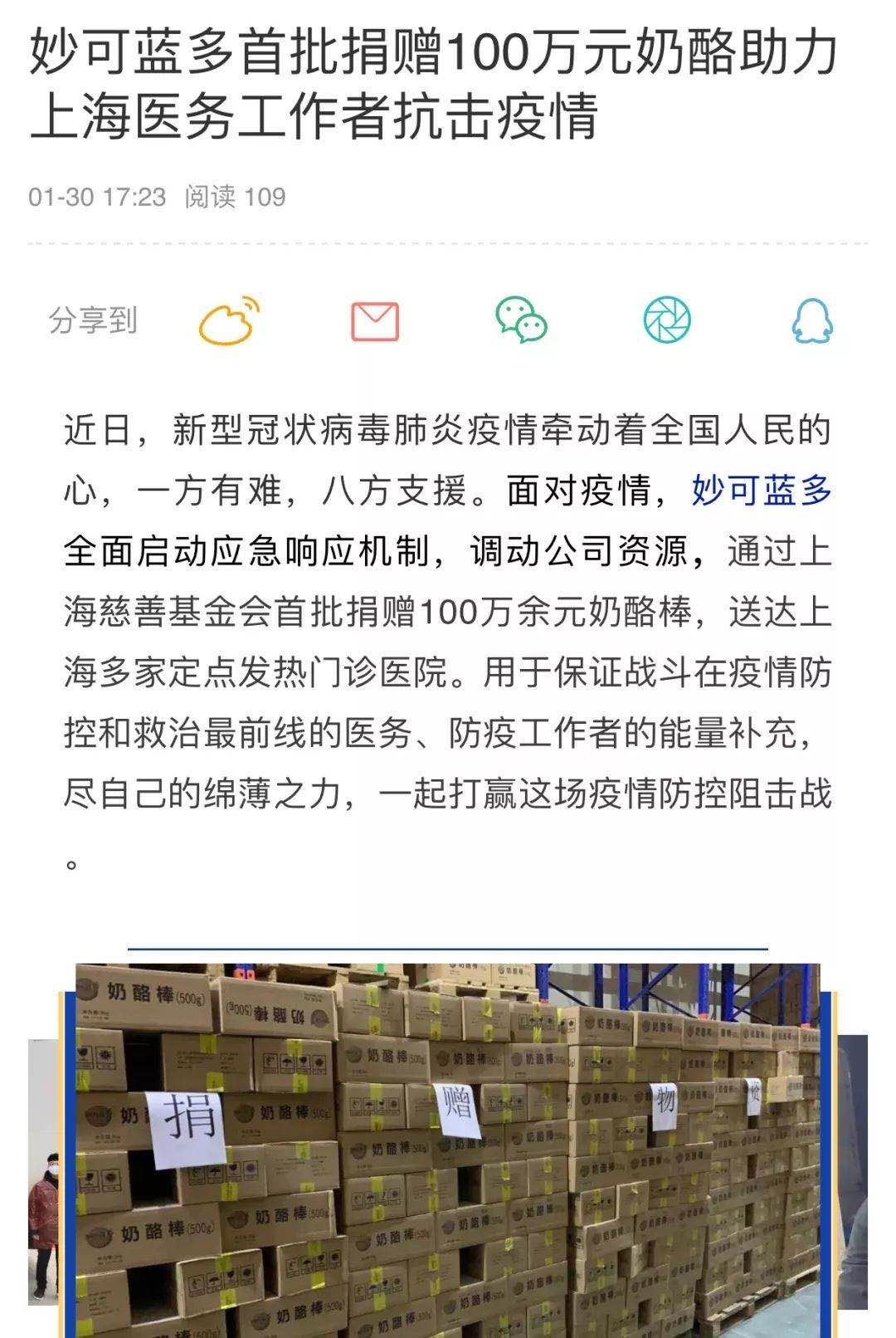Share the article to Weibo

(230, 320)
